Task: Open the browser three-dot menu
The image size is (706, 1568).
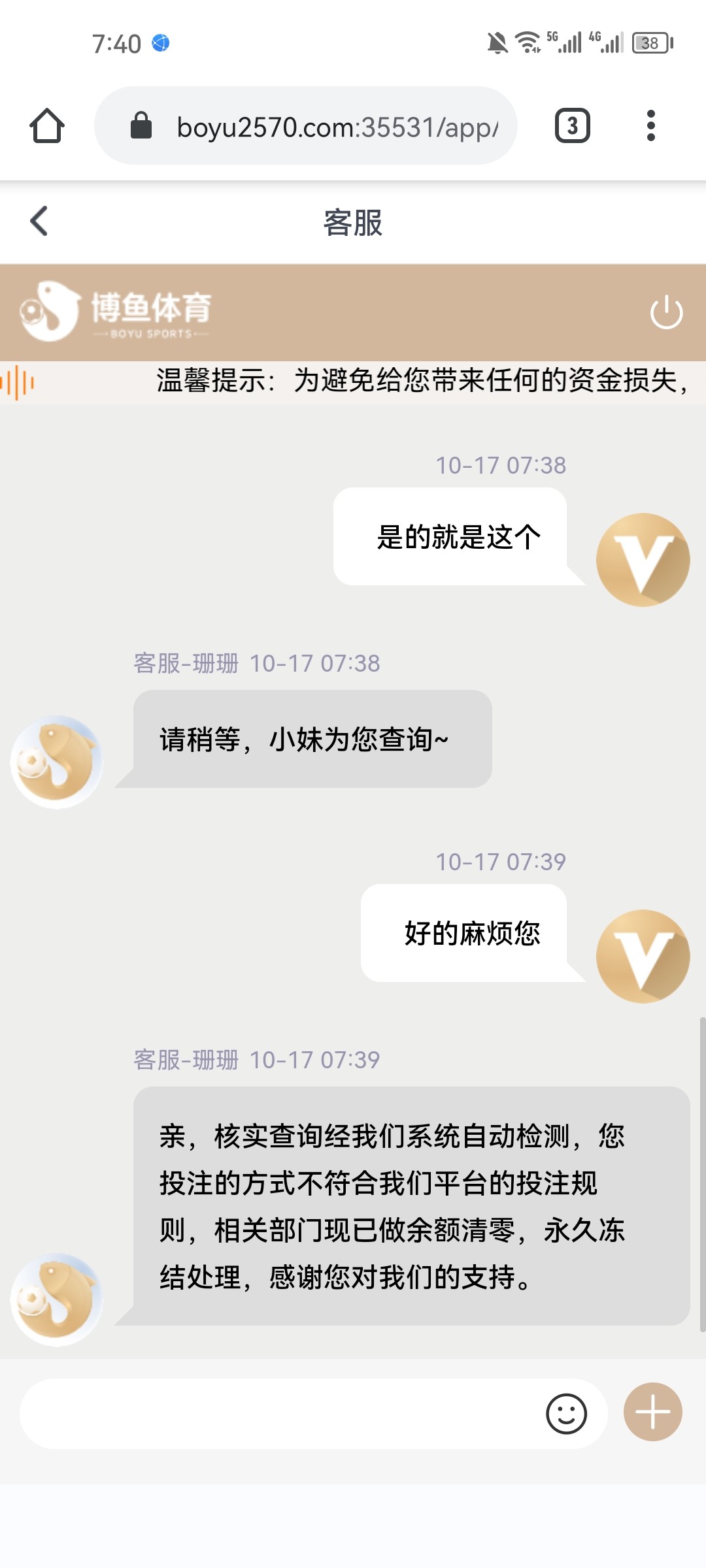Action: point(650,125)
